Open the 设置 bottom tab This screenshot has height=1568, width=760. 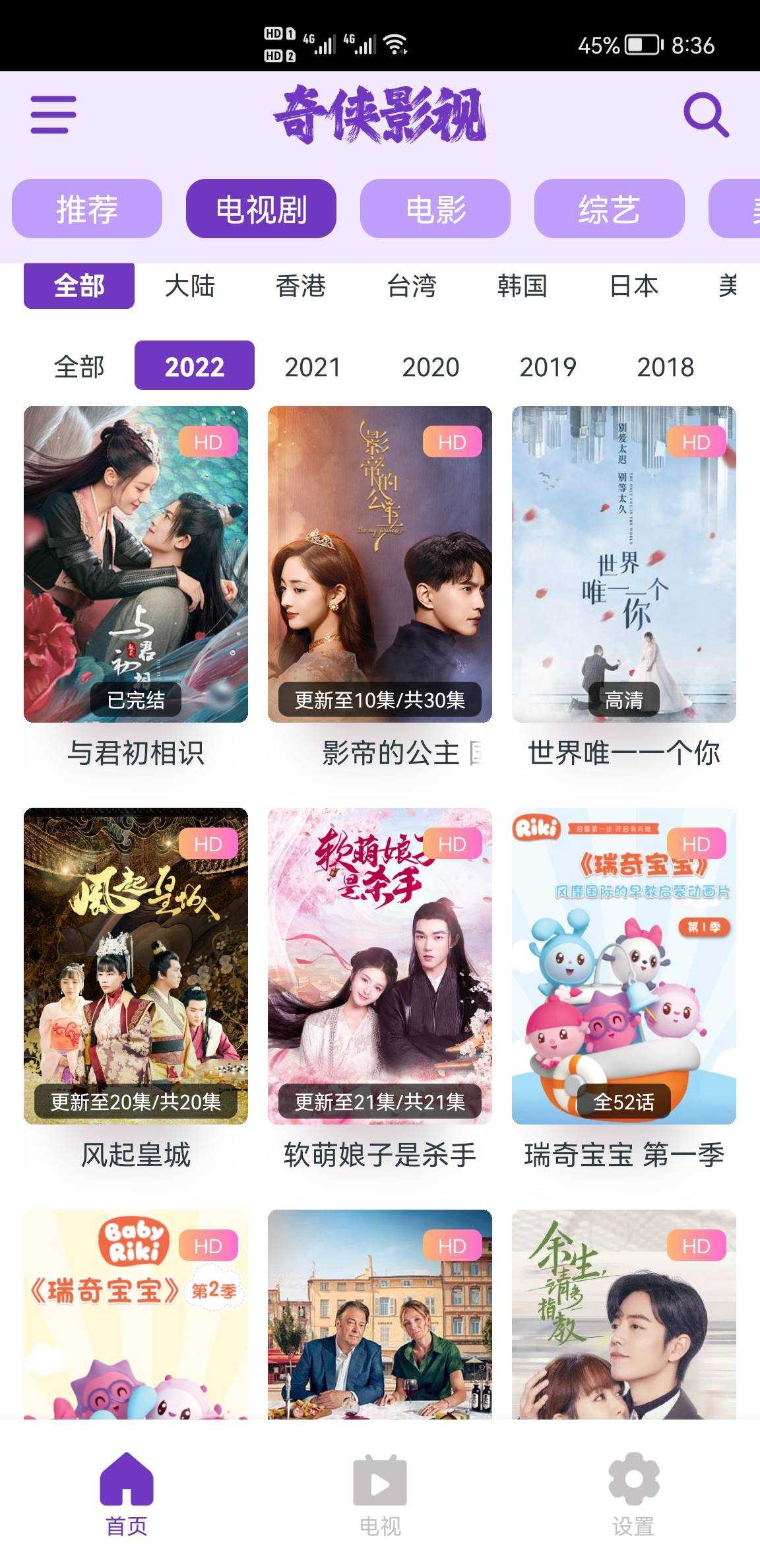[633, 1495]
